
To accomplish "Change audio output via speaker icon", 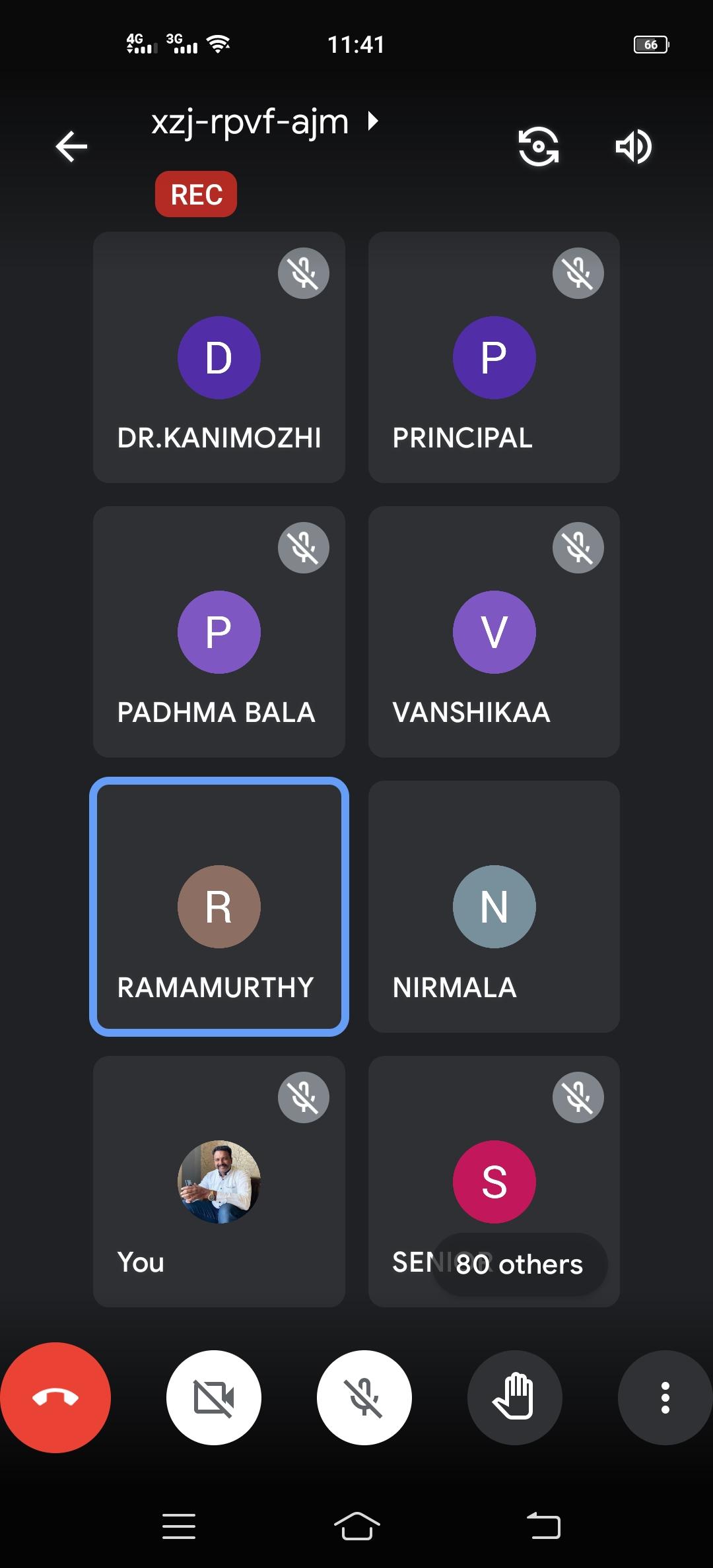I will tap(633, 146).
